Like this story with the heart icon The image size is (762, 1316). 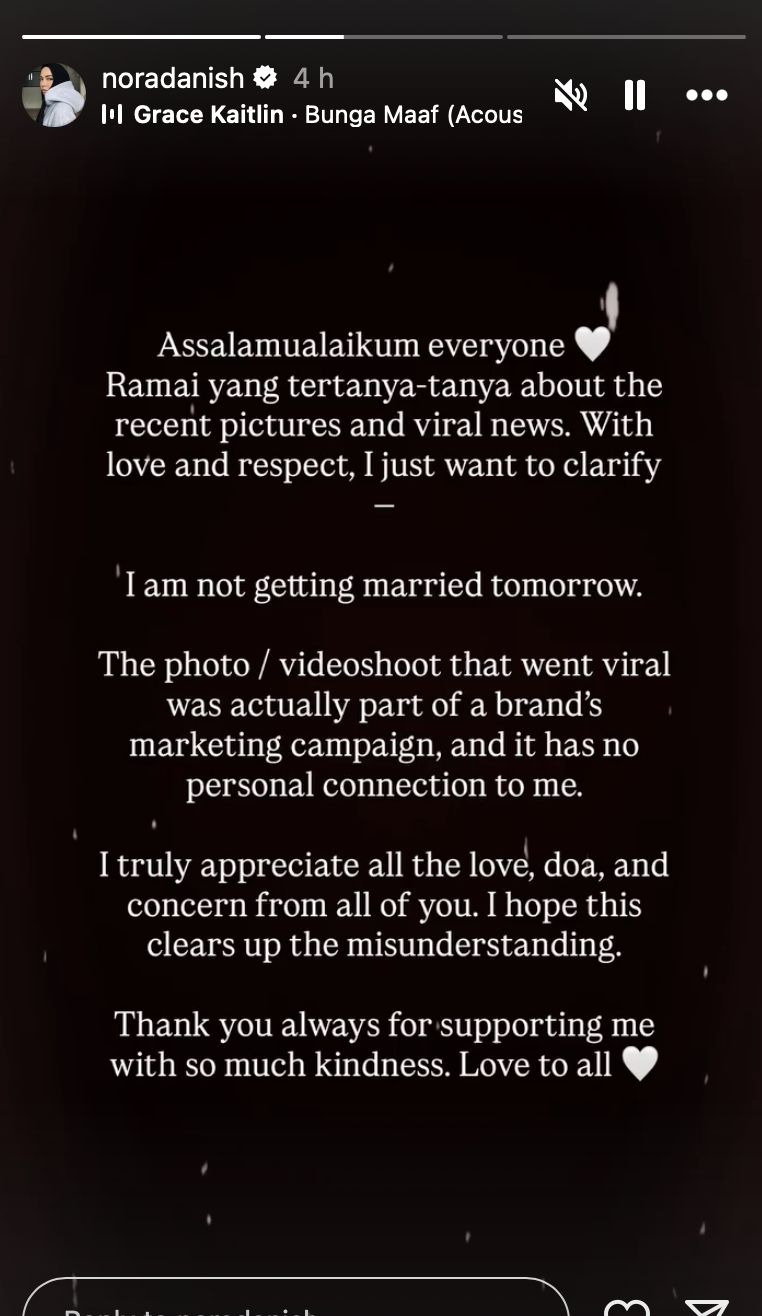click(x=627, y=1306)
